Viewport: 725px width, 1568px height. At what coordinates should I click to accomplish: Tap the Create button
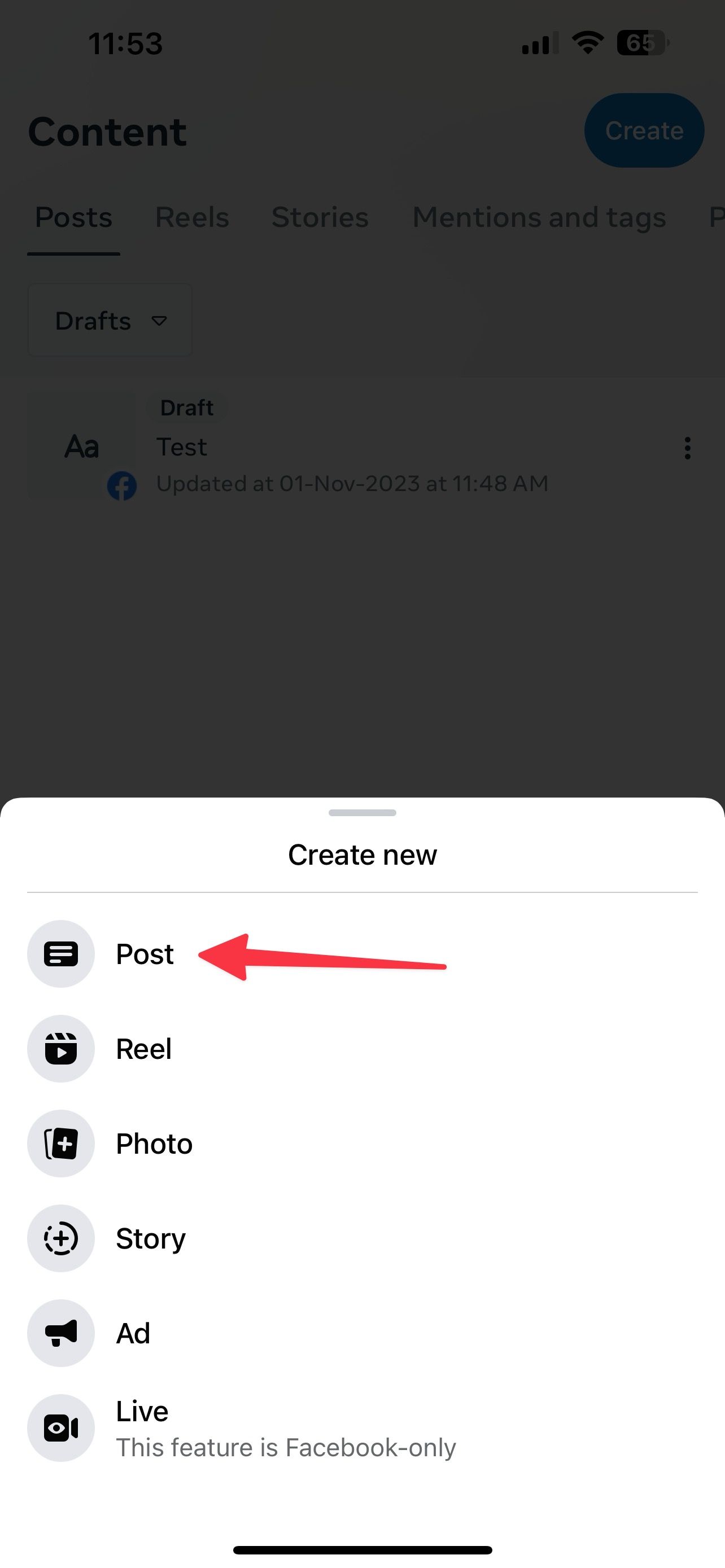tap(644, 130)
